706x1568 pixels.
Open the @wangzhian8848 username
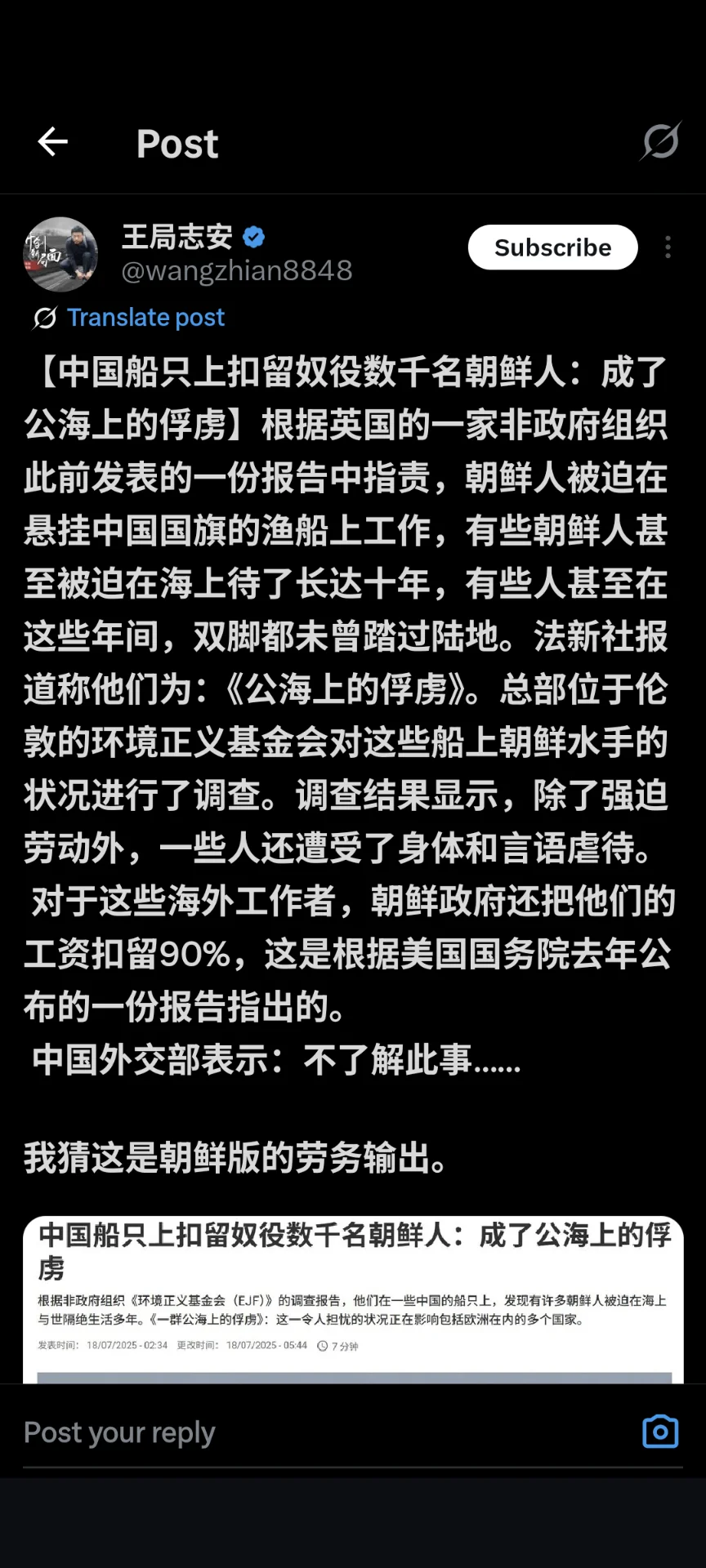(x=237, y=270)
